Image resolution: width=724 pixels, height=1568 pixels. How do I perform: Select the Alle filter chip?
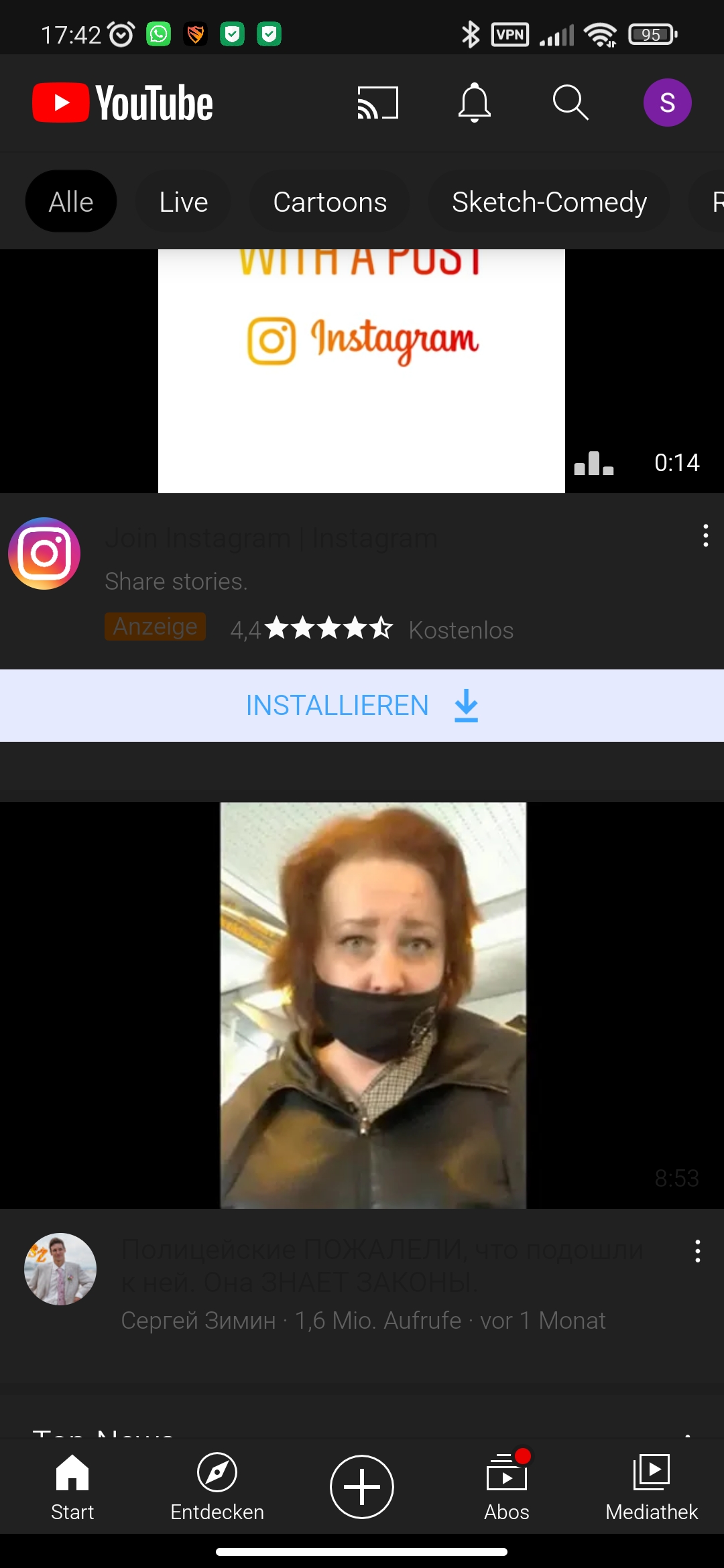click(71, 202)
